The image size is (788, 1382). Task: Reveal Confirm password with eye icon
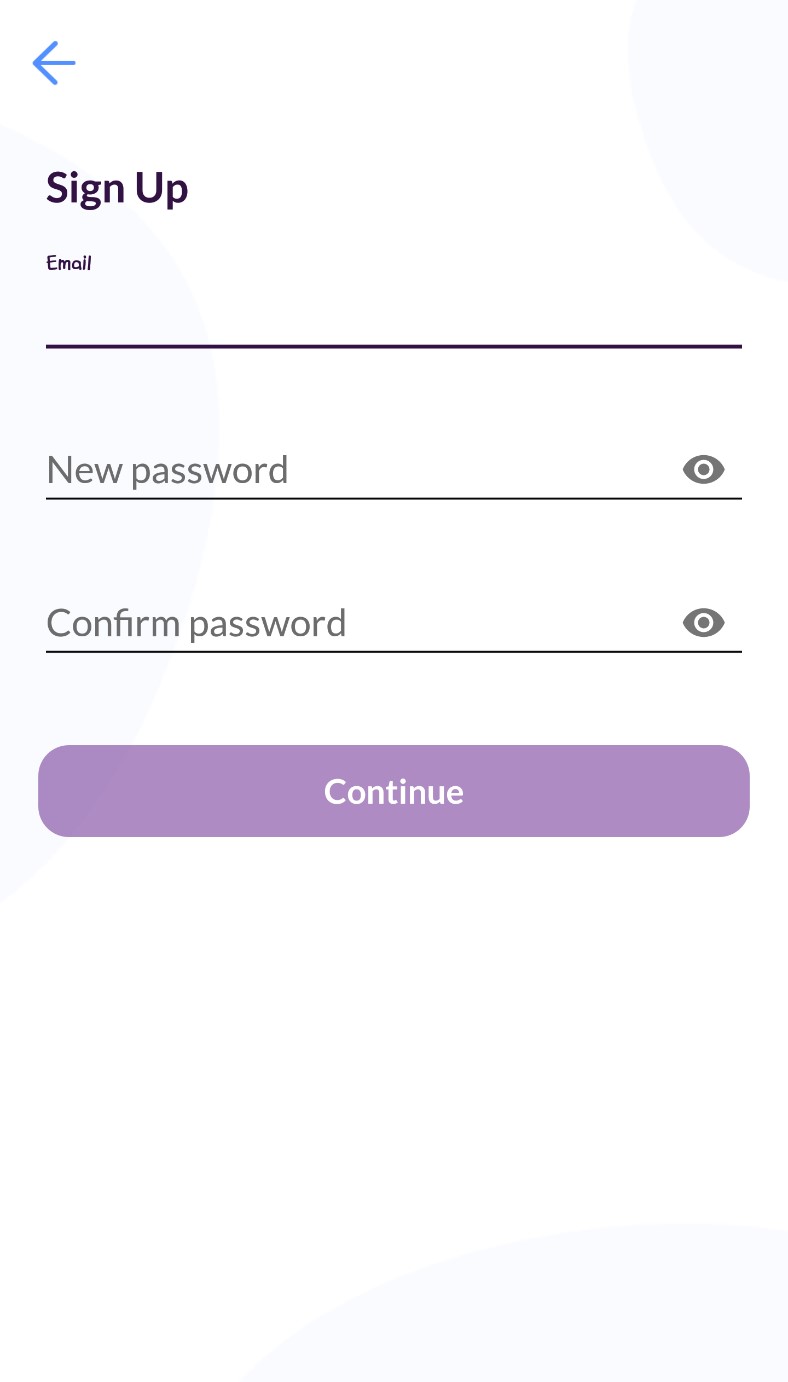[703, 623]
